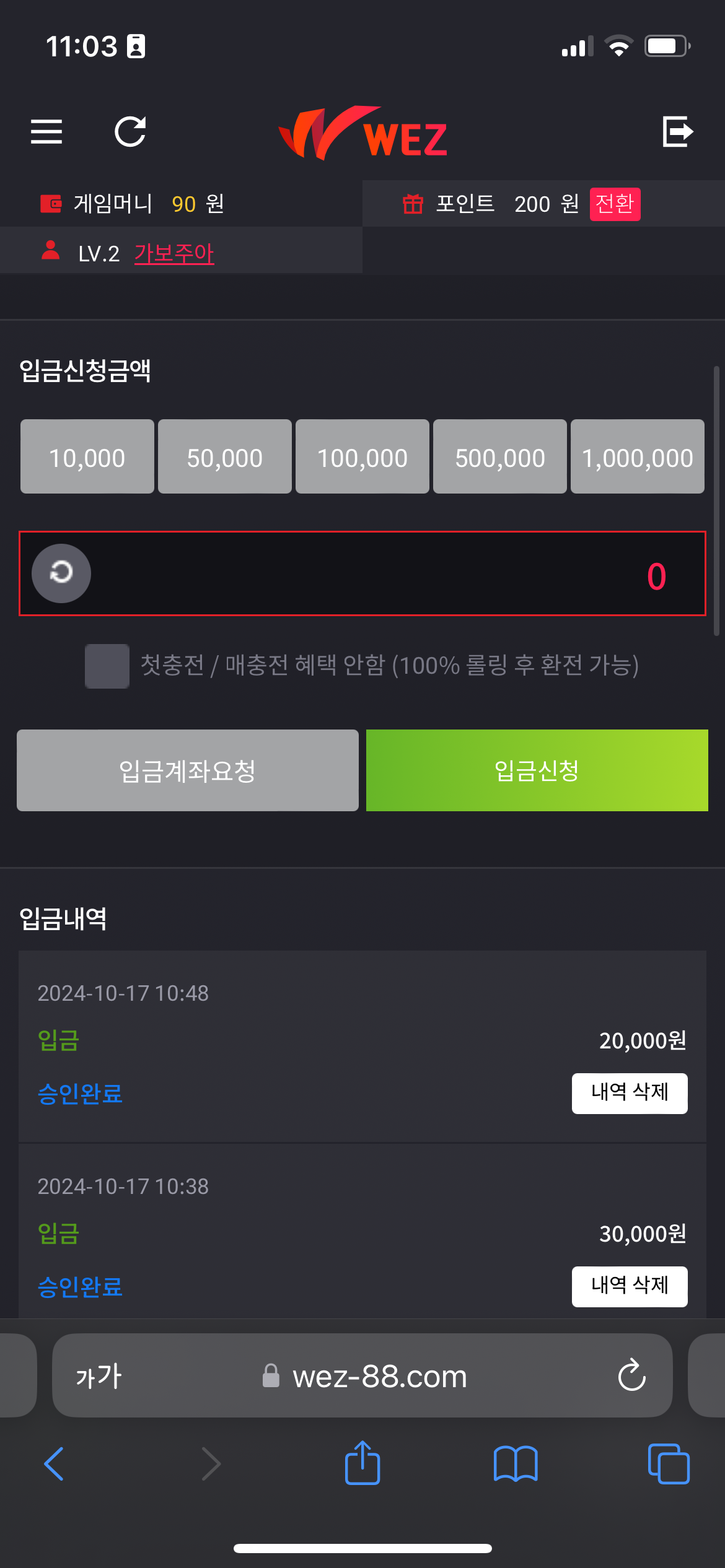
Task: Tap the 전환 point conversion button
Action: 615,204
